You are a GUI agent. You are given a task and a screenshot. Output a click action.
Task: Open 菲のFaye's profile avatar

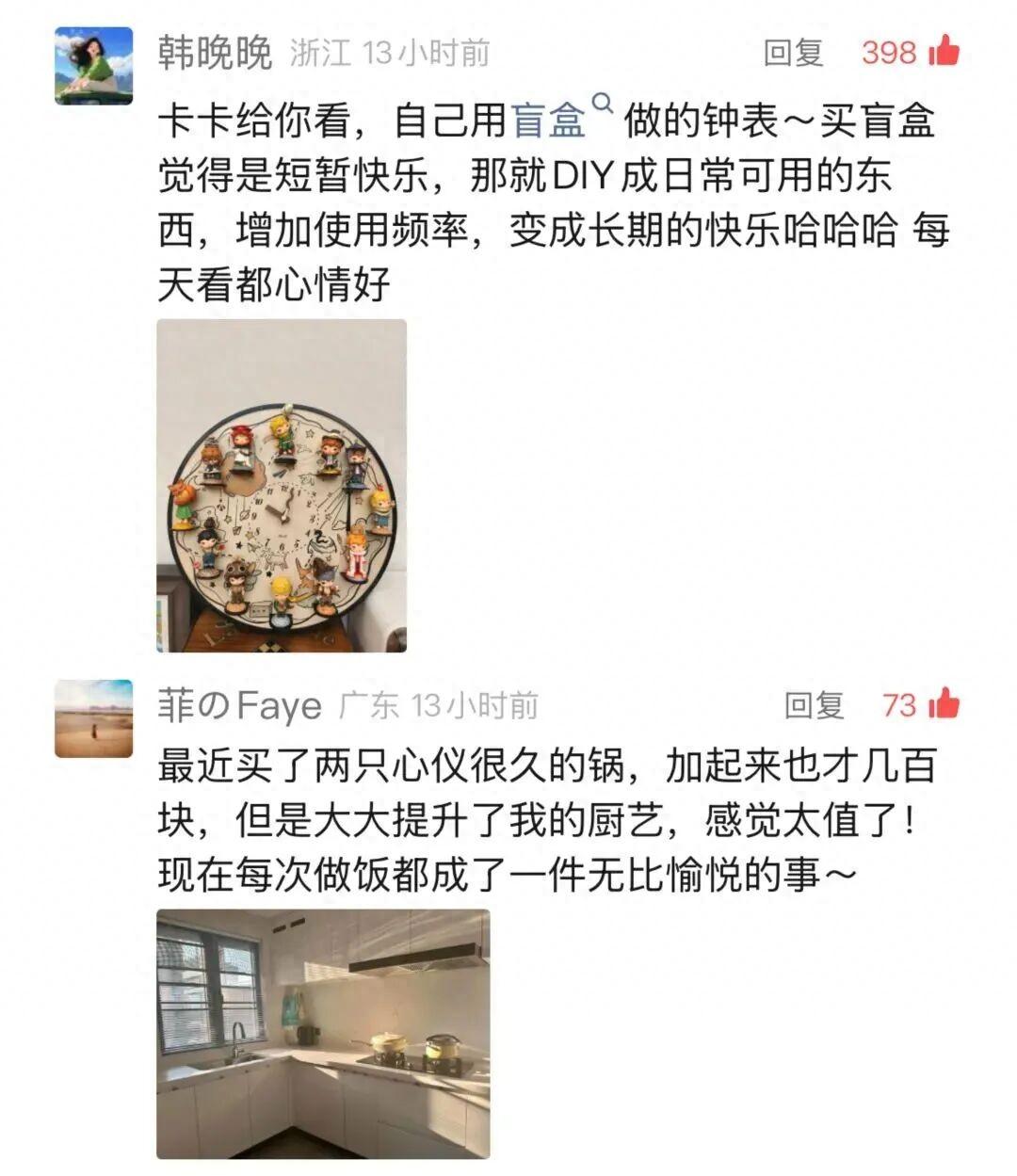93,718
